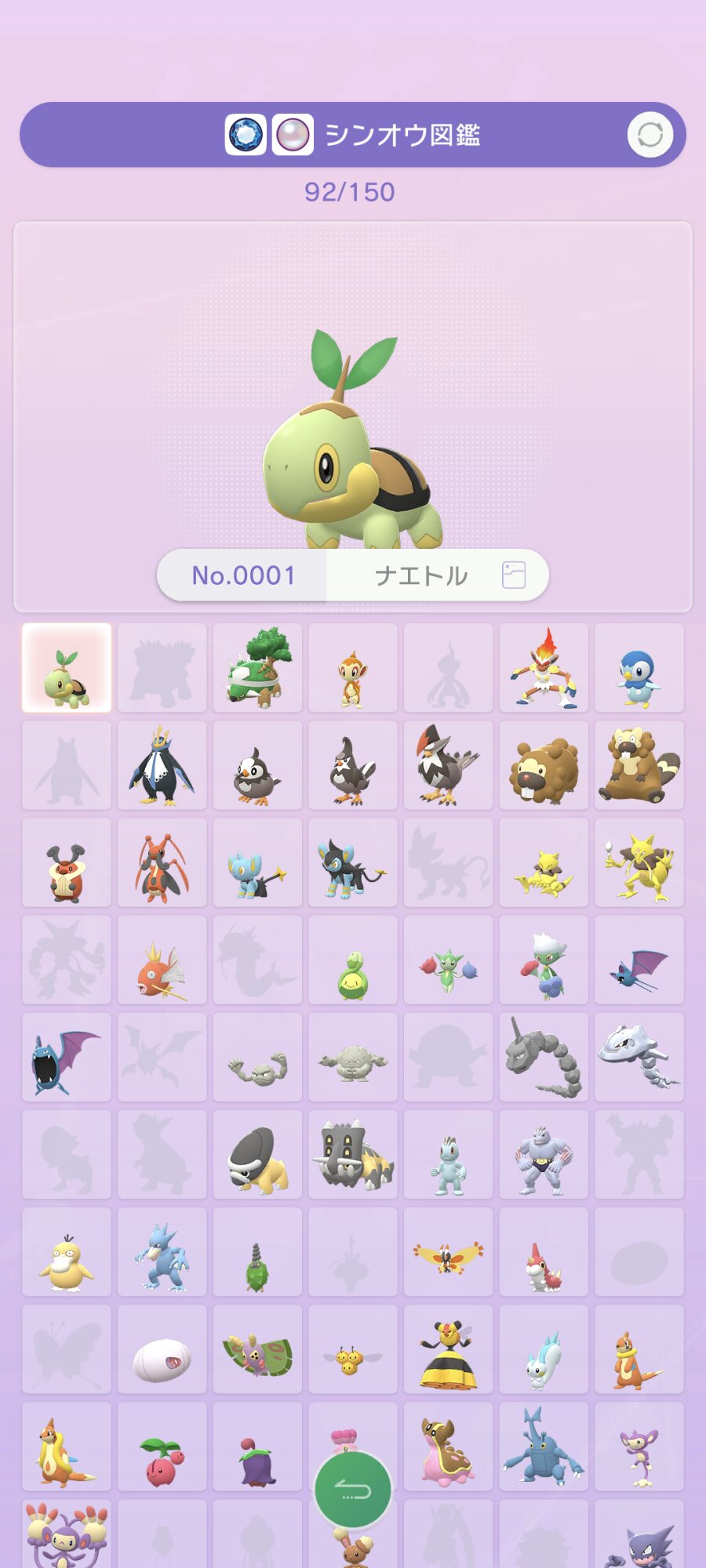Select the Pachirisu tile
Screen dimensions: 706x1568
click(x=544, y=1348)
